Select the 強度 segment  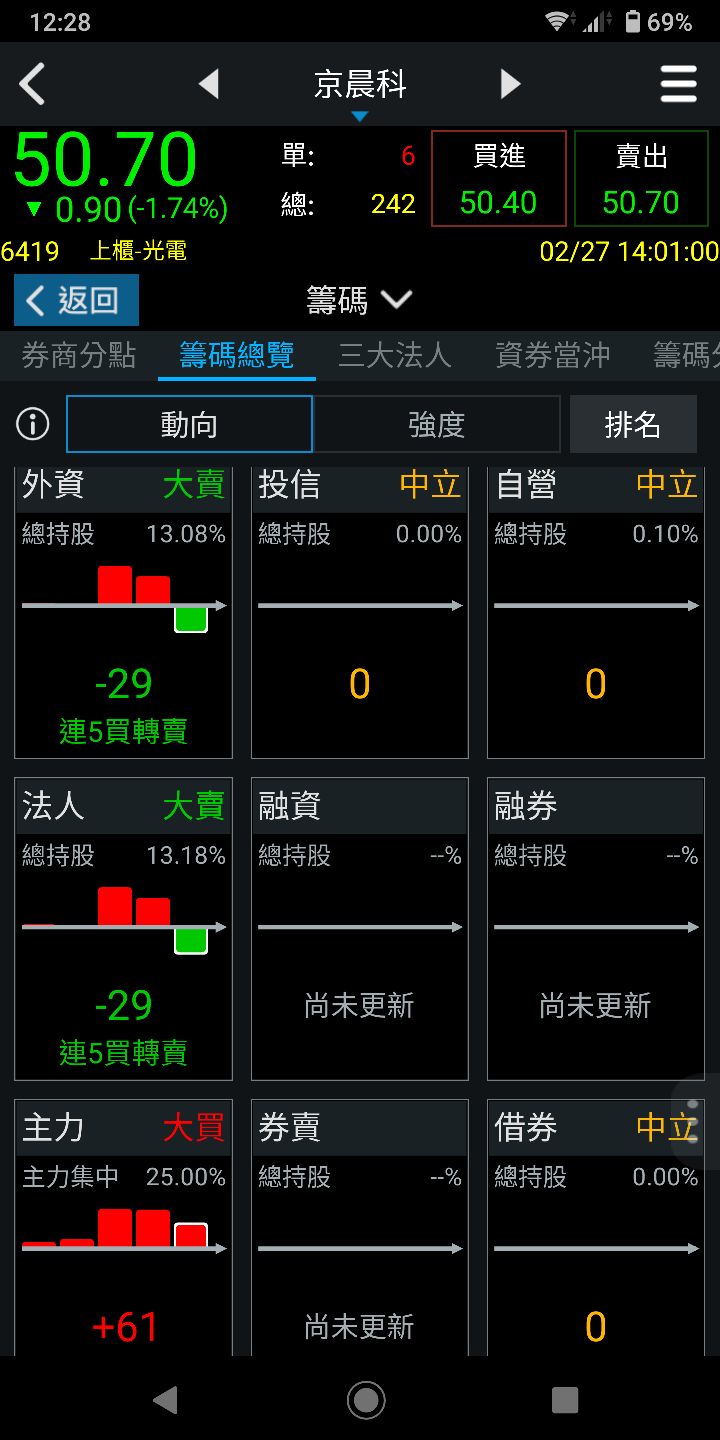click(x=437, y=424)
